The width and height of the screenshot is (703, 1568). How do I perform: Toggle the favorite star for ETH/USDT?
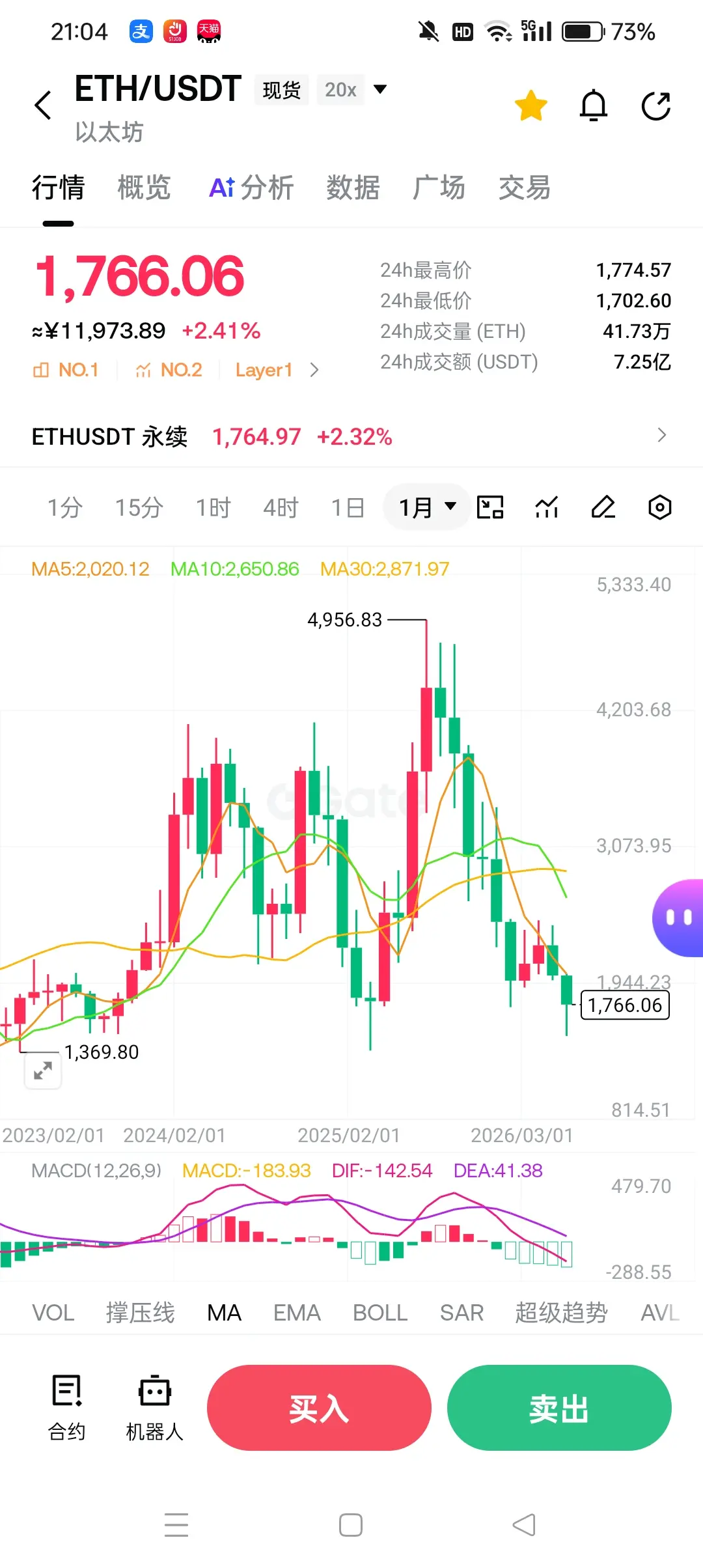[531, 105]
